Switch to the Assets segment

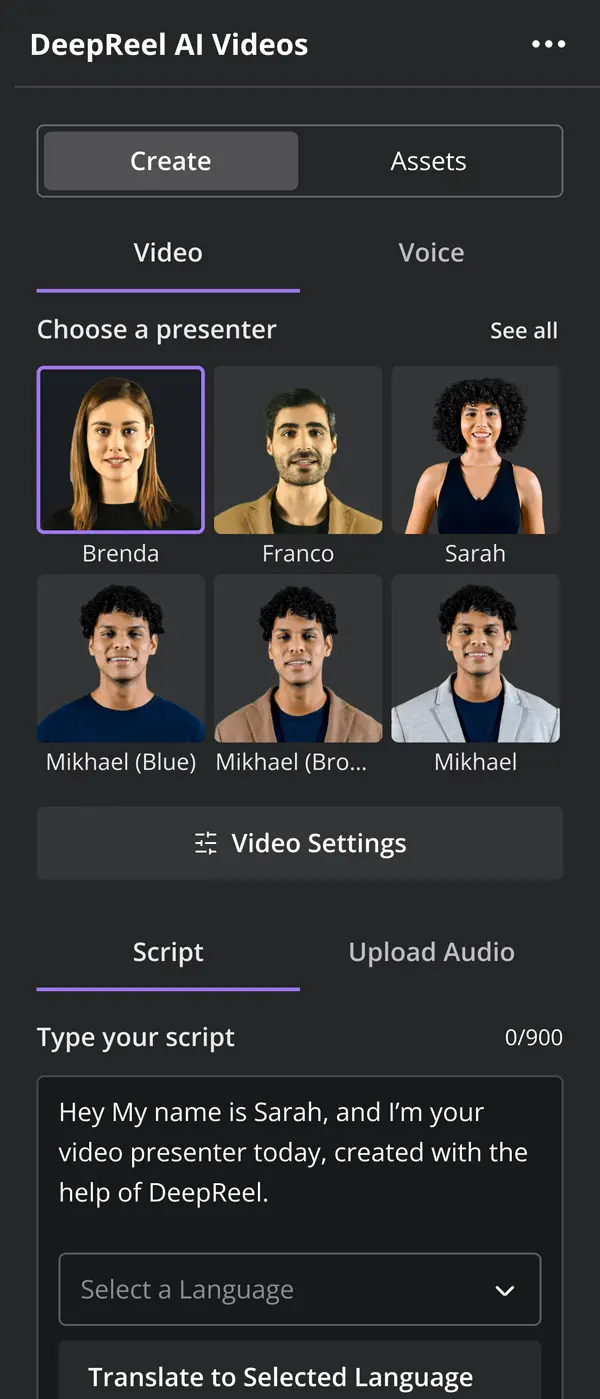point(428,161)
